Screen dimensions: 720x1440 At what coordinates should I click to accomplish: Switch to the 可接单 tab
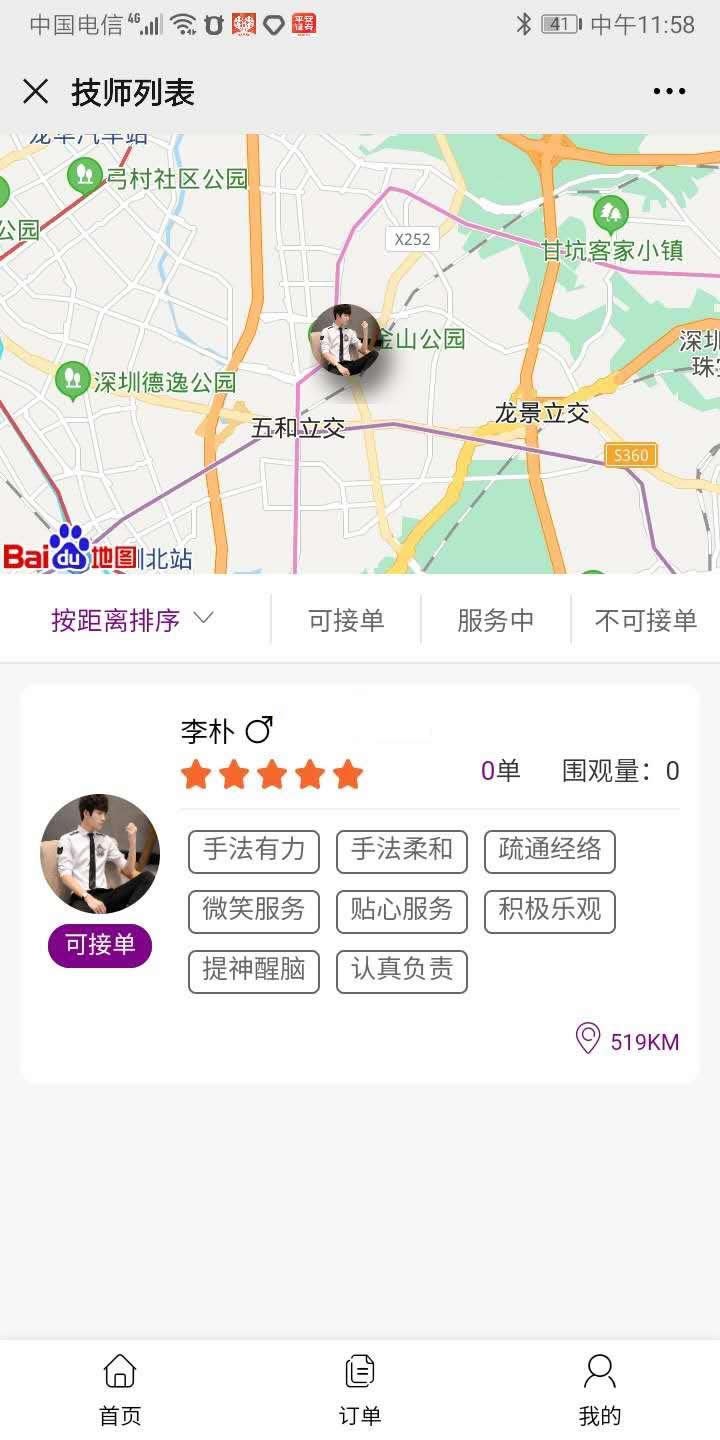tap(347, 620)
